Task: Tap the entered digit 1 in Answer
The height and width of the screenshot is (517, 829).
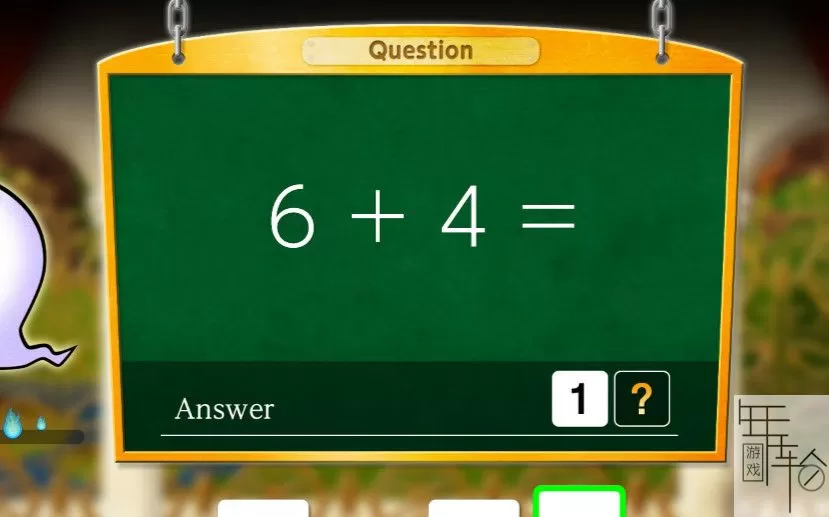Action: point(579,399)
